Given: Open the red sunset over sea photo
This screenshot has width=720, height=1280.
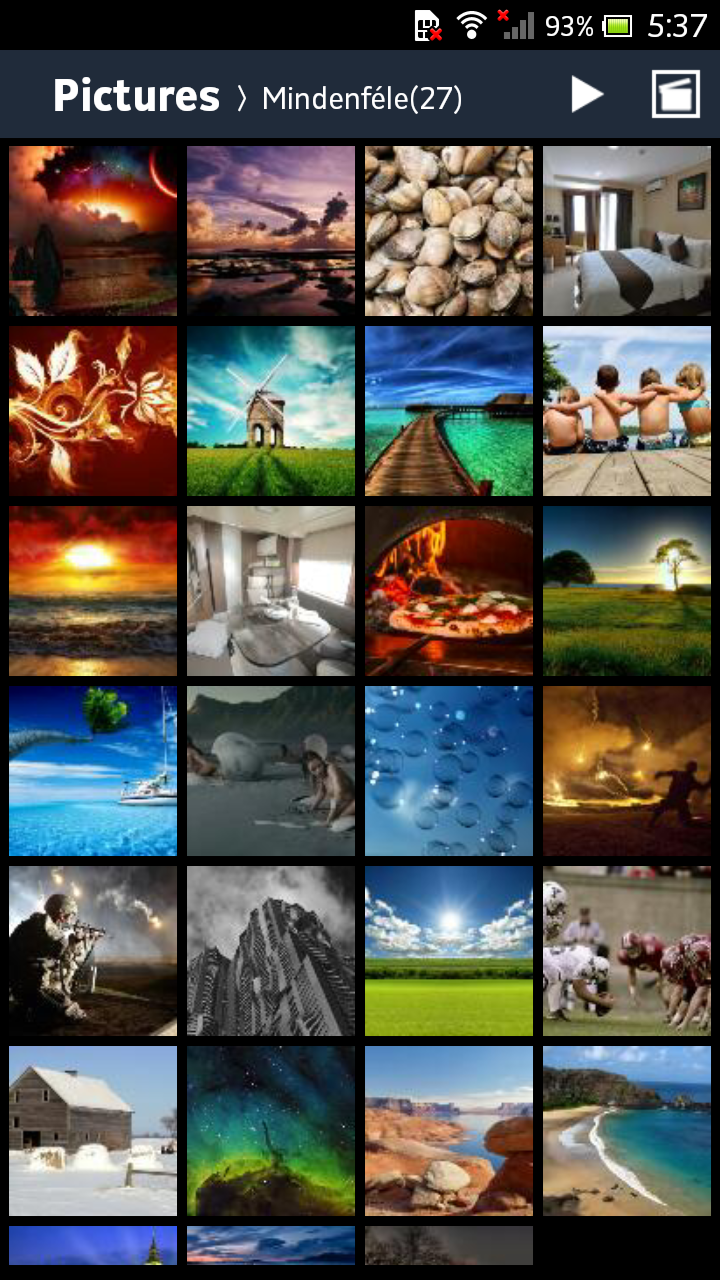Looking at the screenshot, I should click(x=93, y=591).
